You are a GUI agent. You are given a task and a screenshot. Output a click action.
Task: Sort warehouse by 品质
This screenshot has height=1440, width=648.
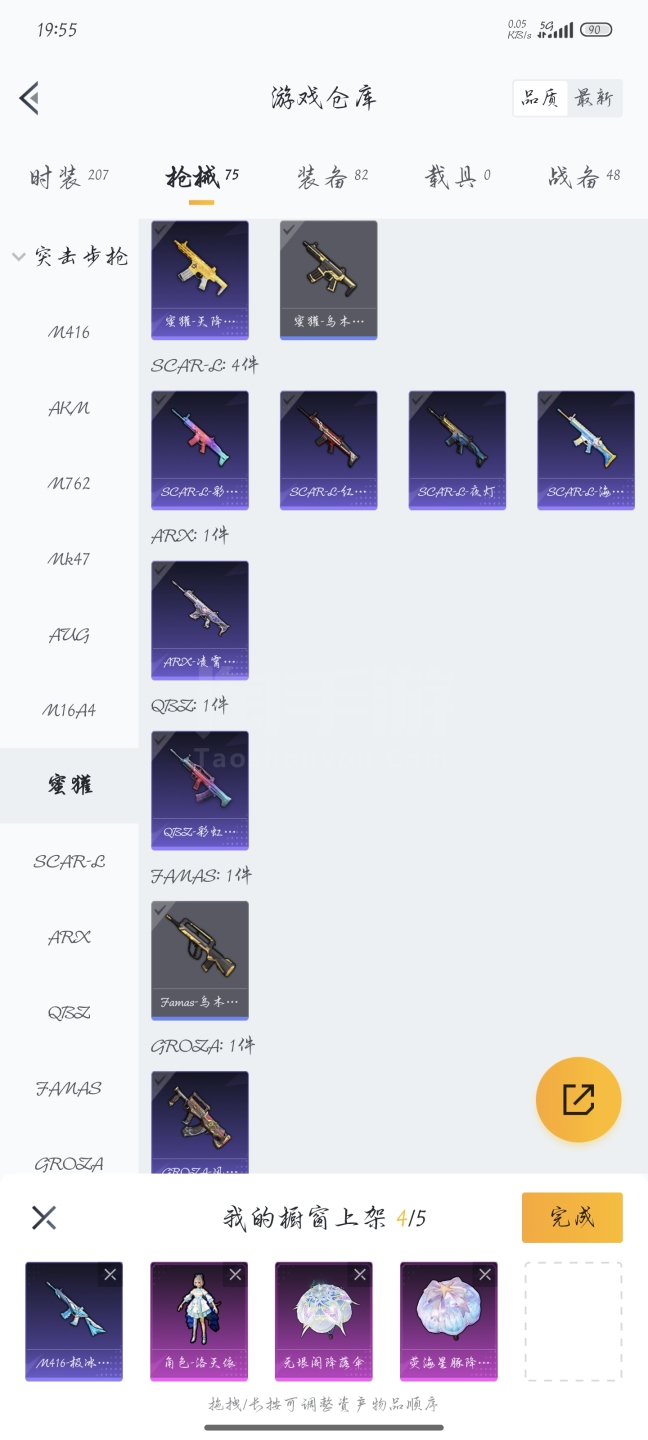pyautogui.click(x=540, y=98)
